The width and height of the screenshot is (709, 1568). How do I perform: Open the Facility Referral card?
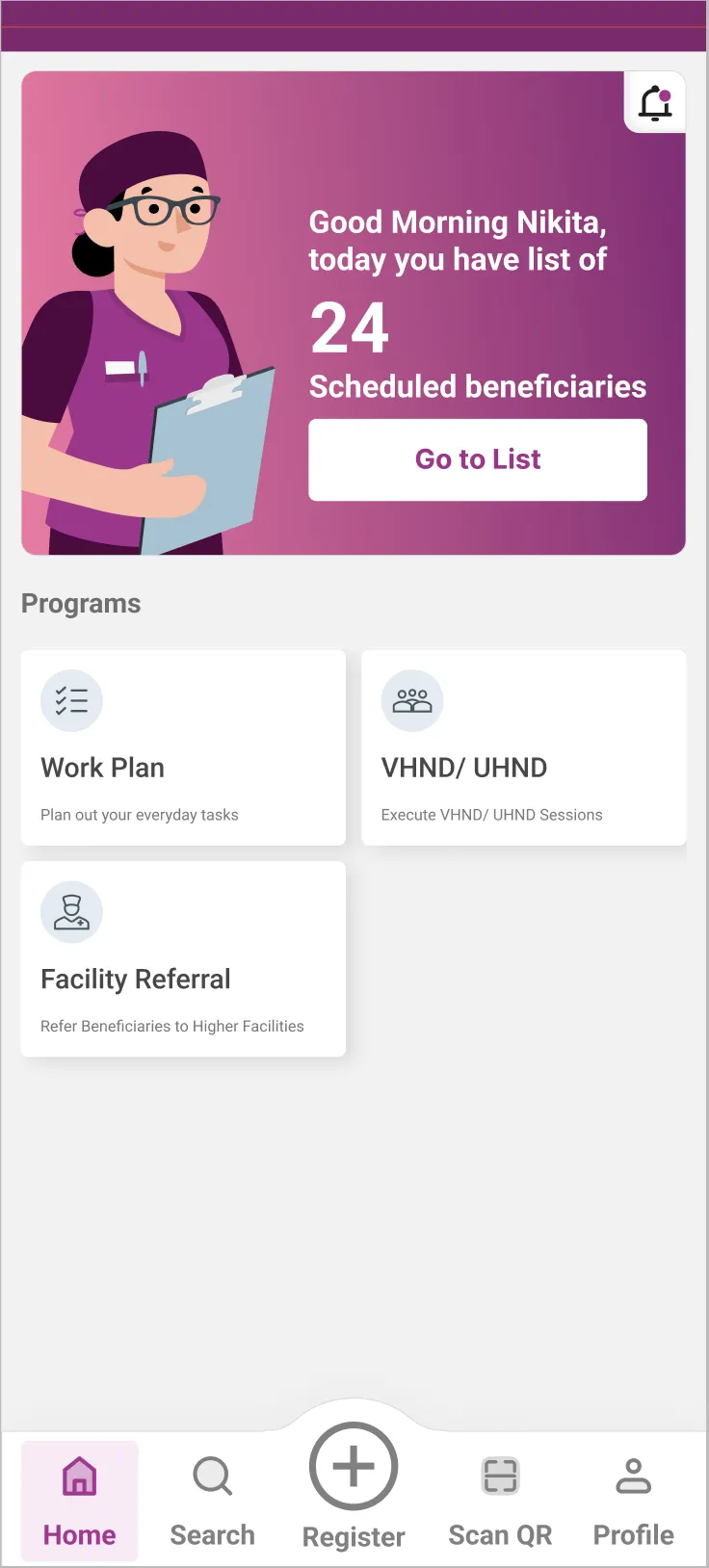(x=183, y=959)
